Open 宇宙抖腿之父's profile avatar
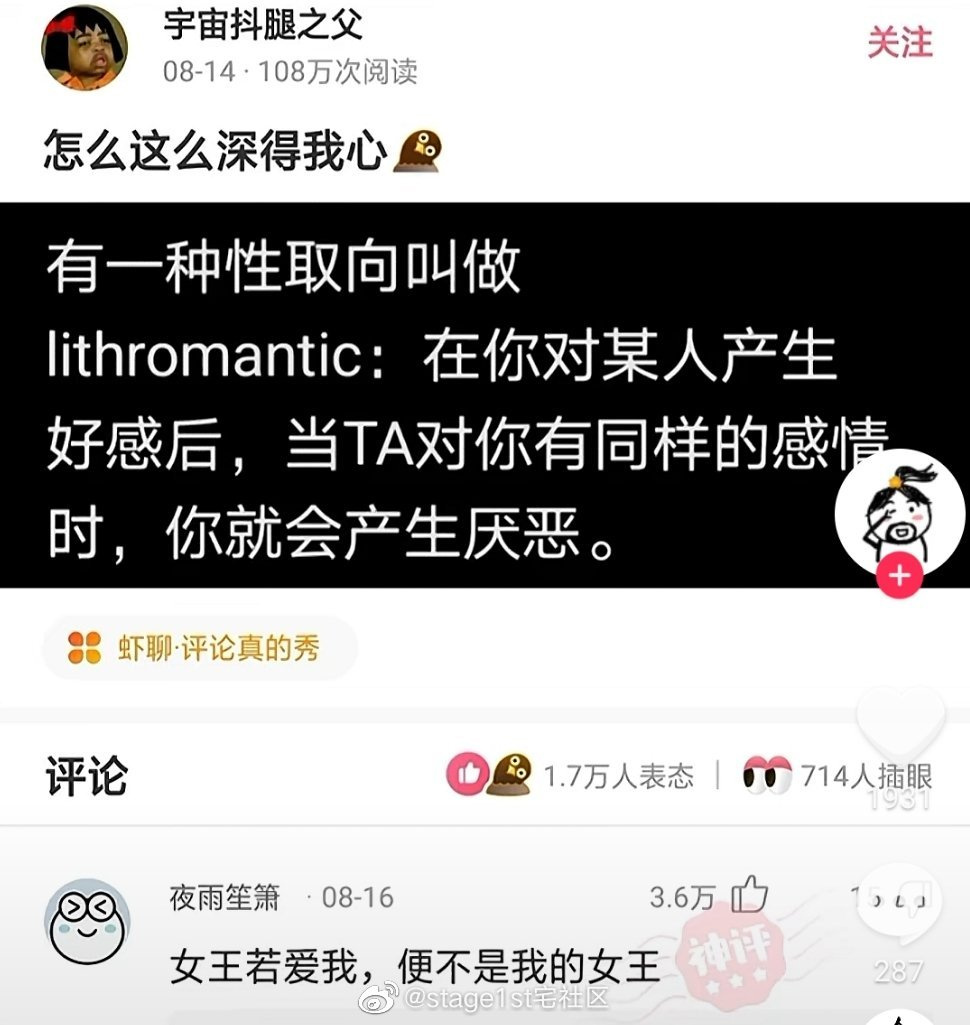970x1025 pixels. tap(85, 47)
